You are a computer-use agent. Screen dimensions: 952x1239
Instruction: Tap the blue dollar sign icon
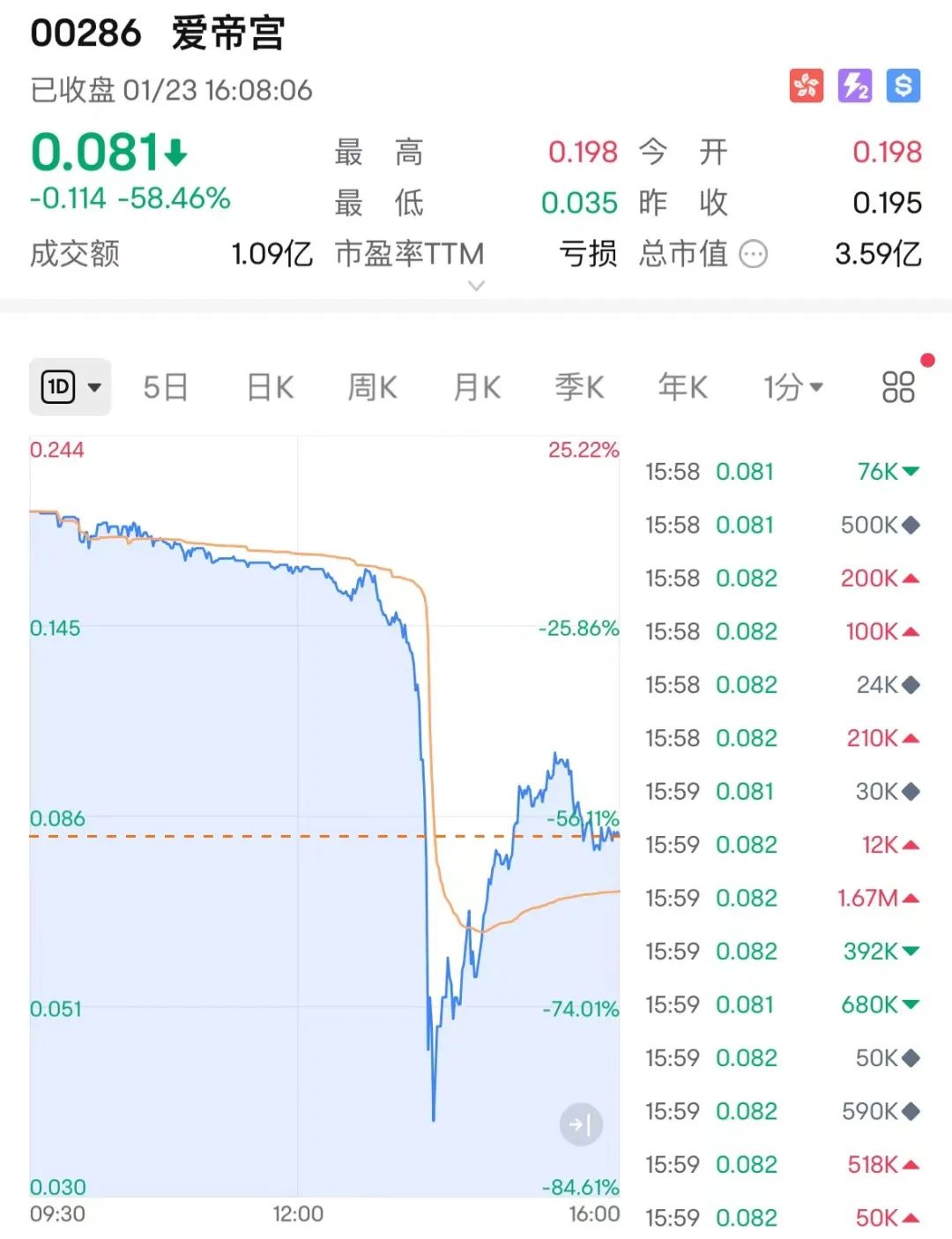click(x=903, y=86)
